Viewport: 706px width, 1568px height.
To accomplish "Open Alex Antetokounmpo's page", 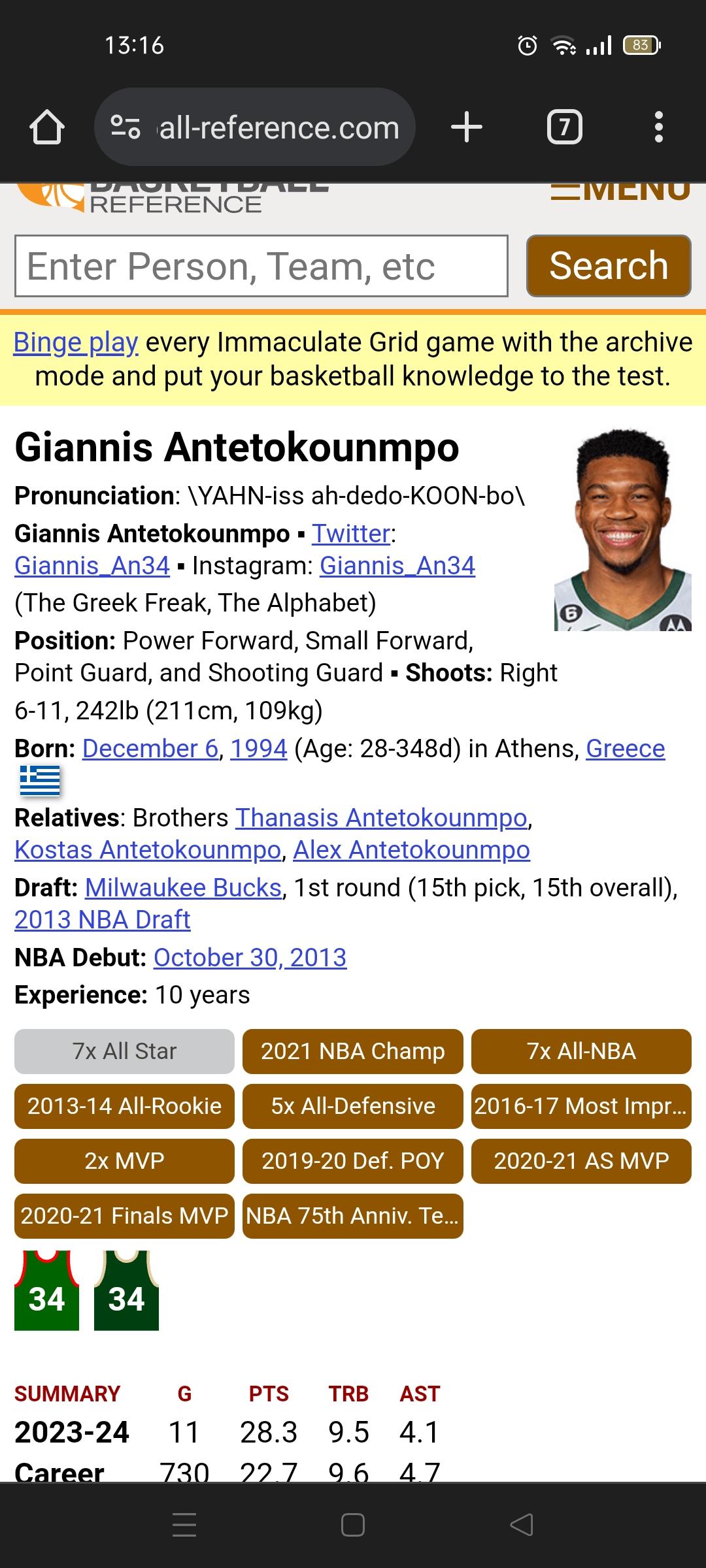I will coord(411,850).
